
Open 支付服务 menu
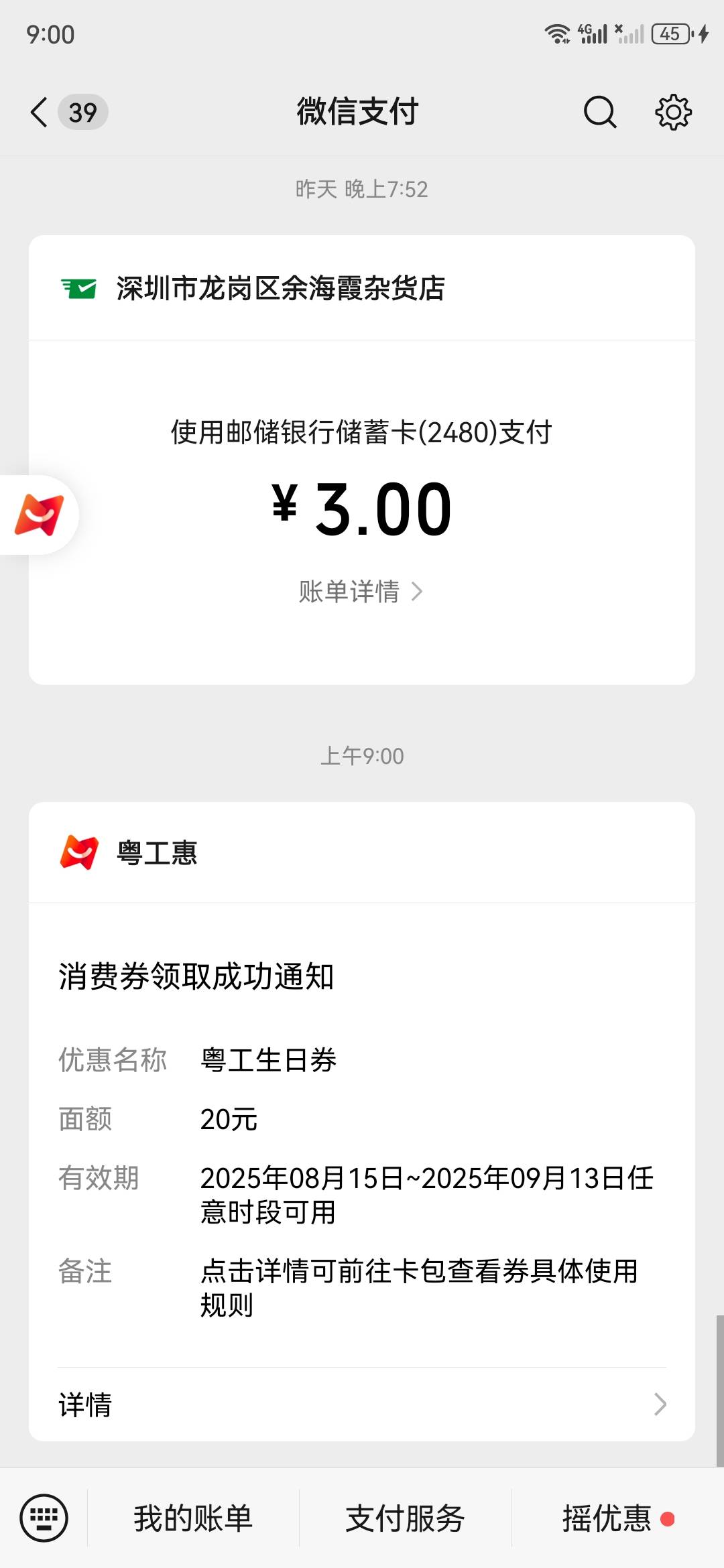click(405, 1518)
